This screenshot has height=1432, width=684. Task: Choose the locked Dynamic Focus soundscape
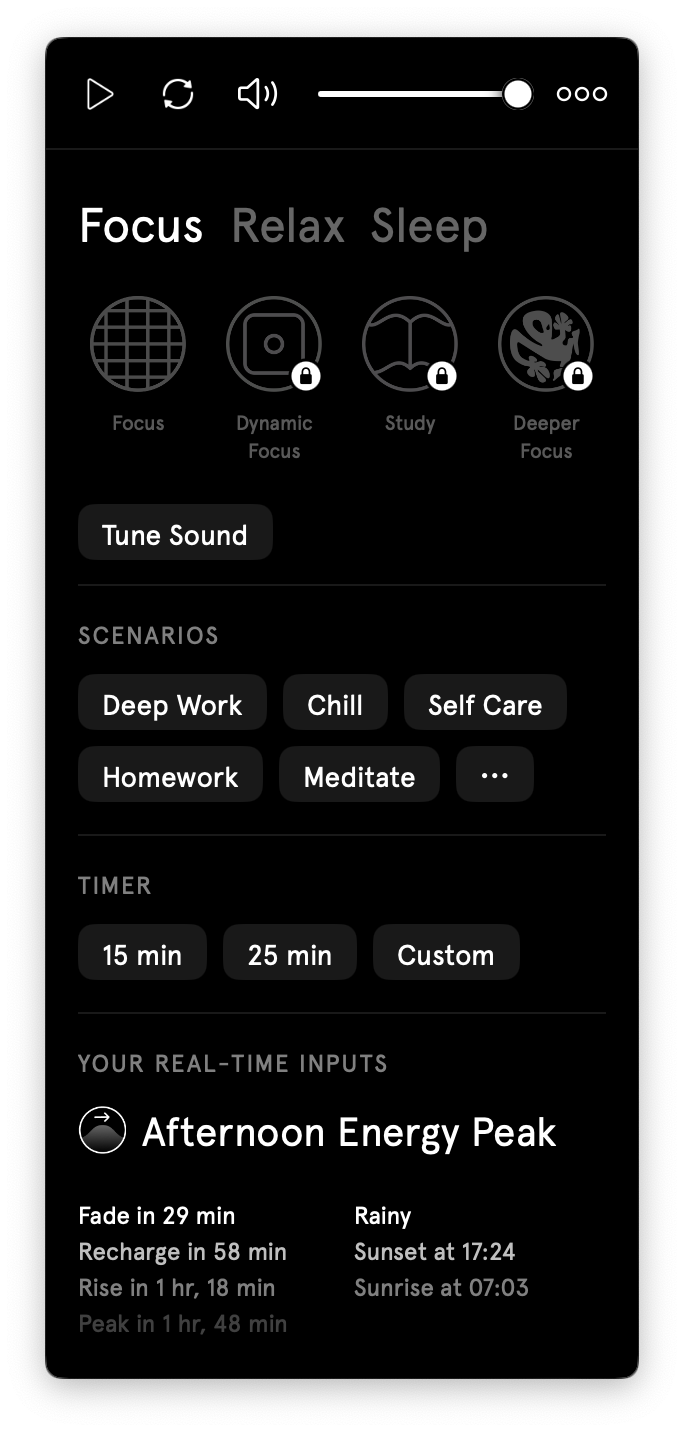274,344
